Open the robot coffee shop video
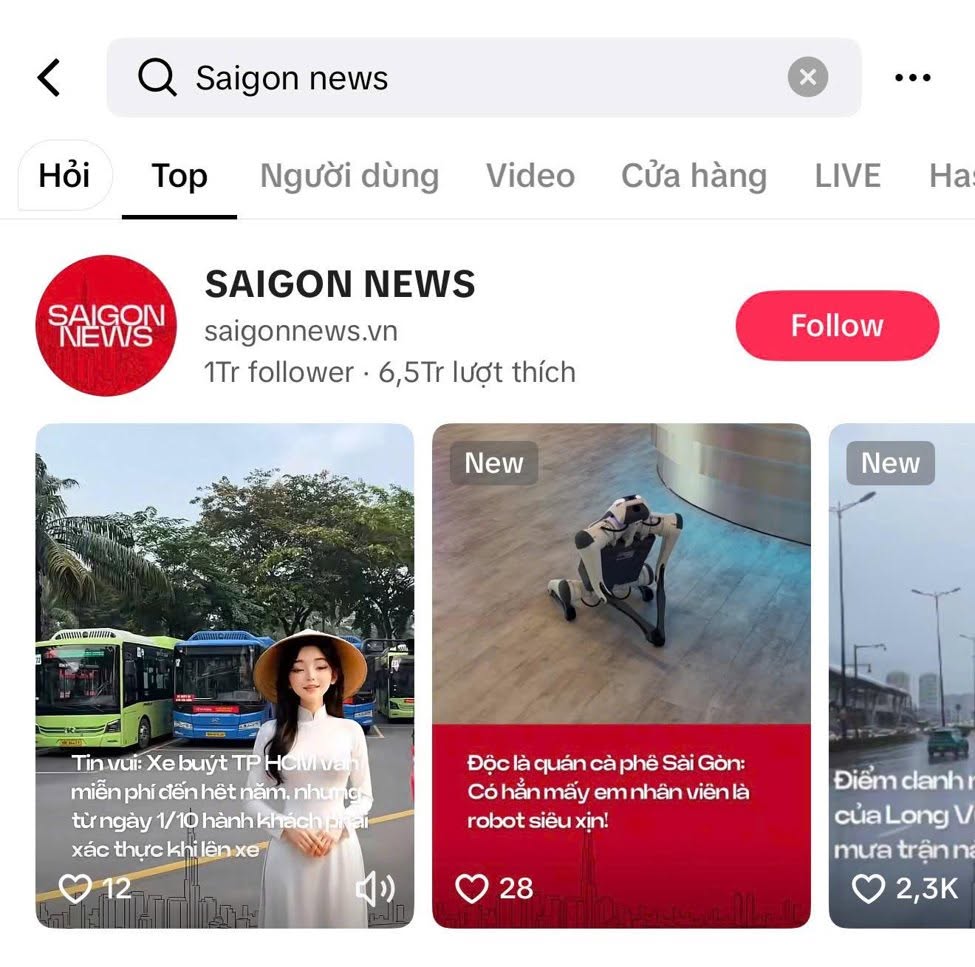 [621, 676]
